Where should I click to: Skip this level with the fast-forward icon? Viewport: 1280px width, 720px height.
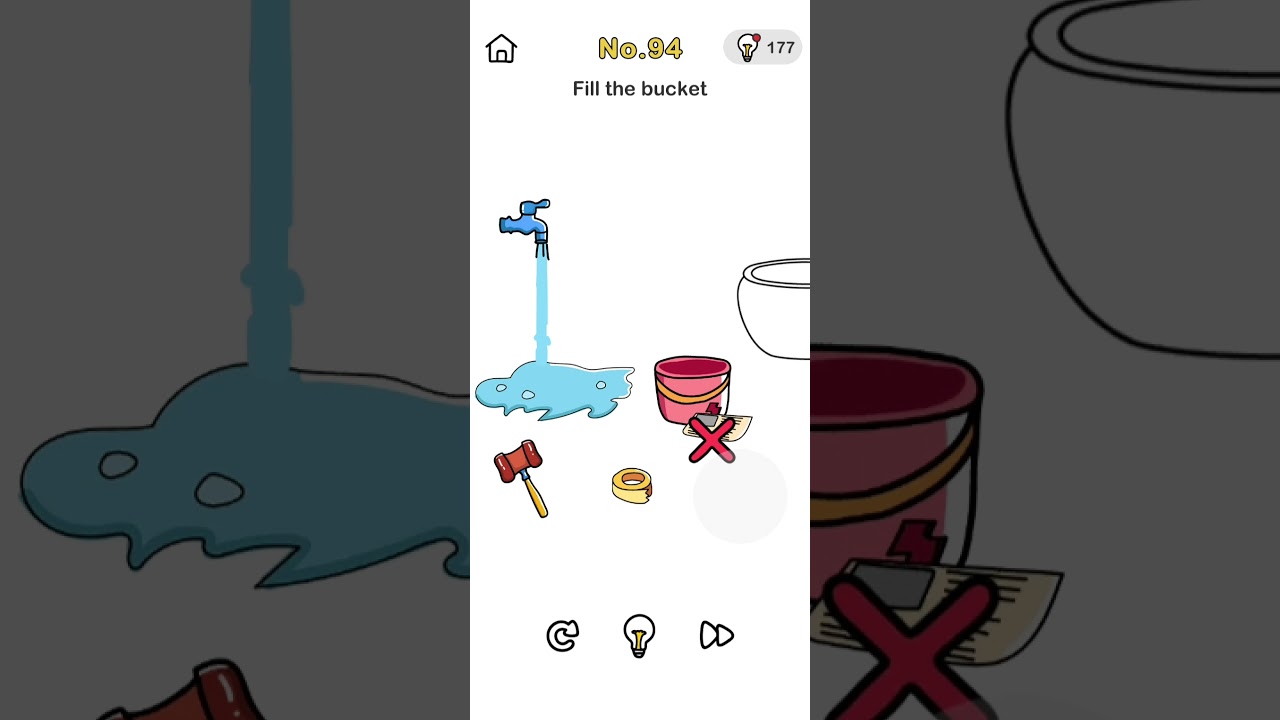(716, 635)
